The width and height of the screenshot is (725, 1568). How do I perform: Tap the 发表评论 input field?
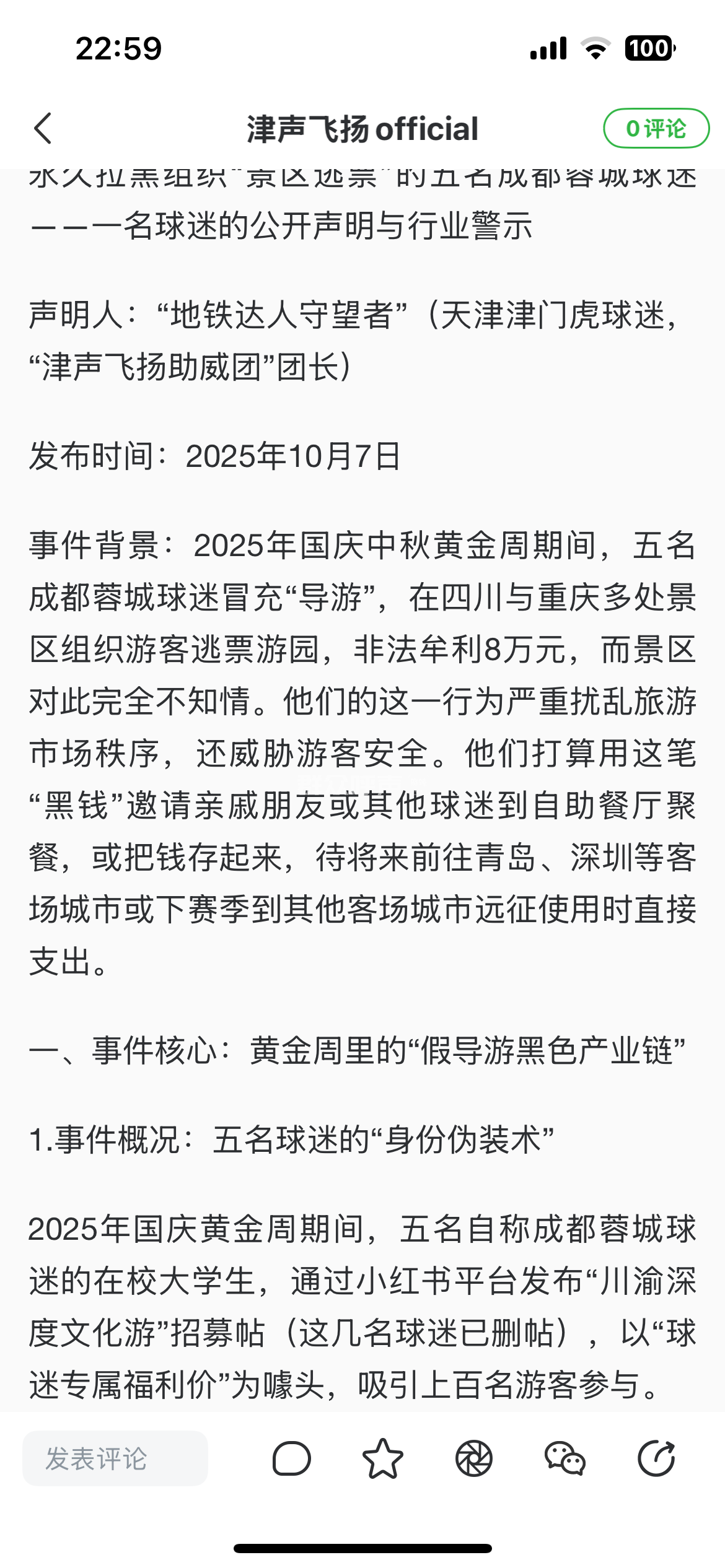point(115,1458)
